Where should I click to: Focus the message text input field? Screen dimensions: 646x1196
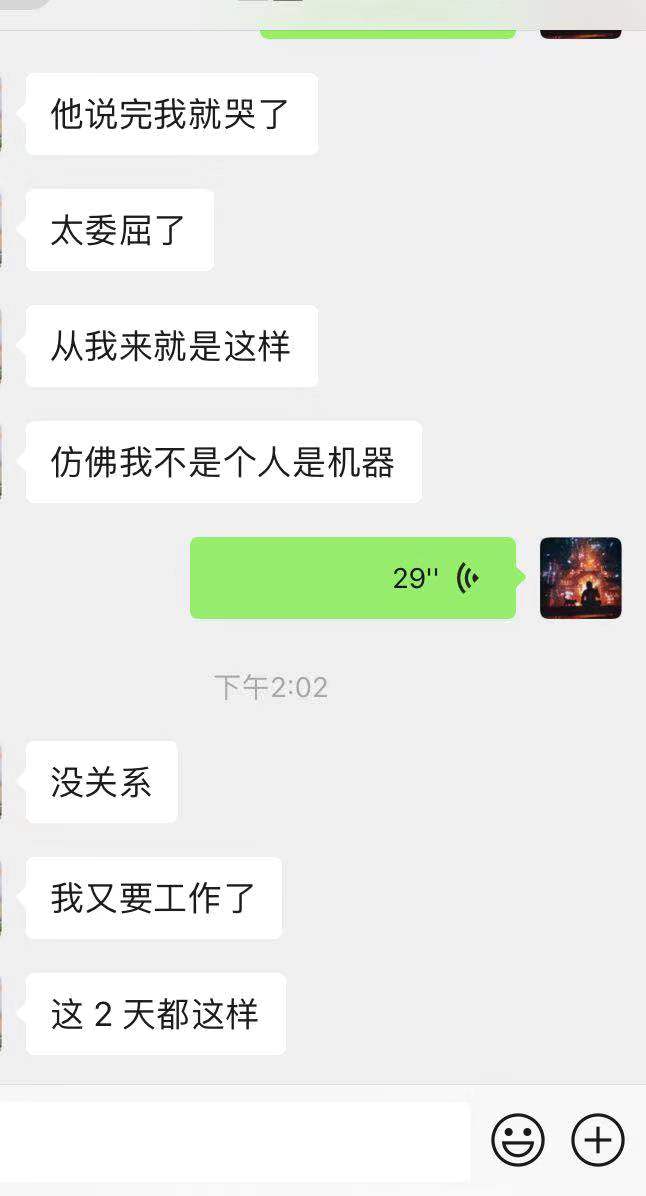click(x=234, y=1141)
